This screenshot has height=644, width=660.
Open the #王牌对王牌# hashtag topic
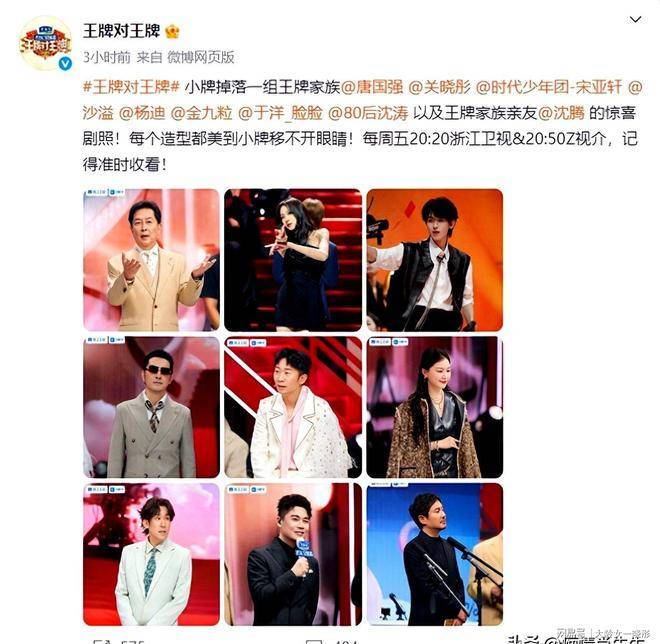[131, 87]
